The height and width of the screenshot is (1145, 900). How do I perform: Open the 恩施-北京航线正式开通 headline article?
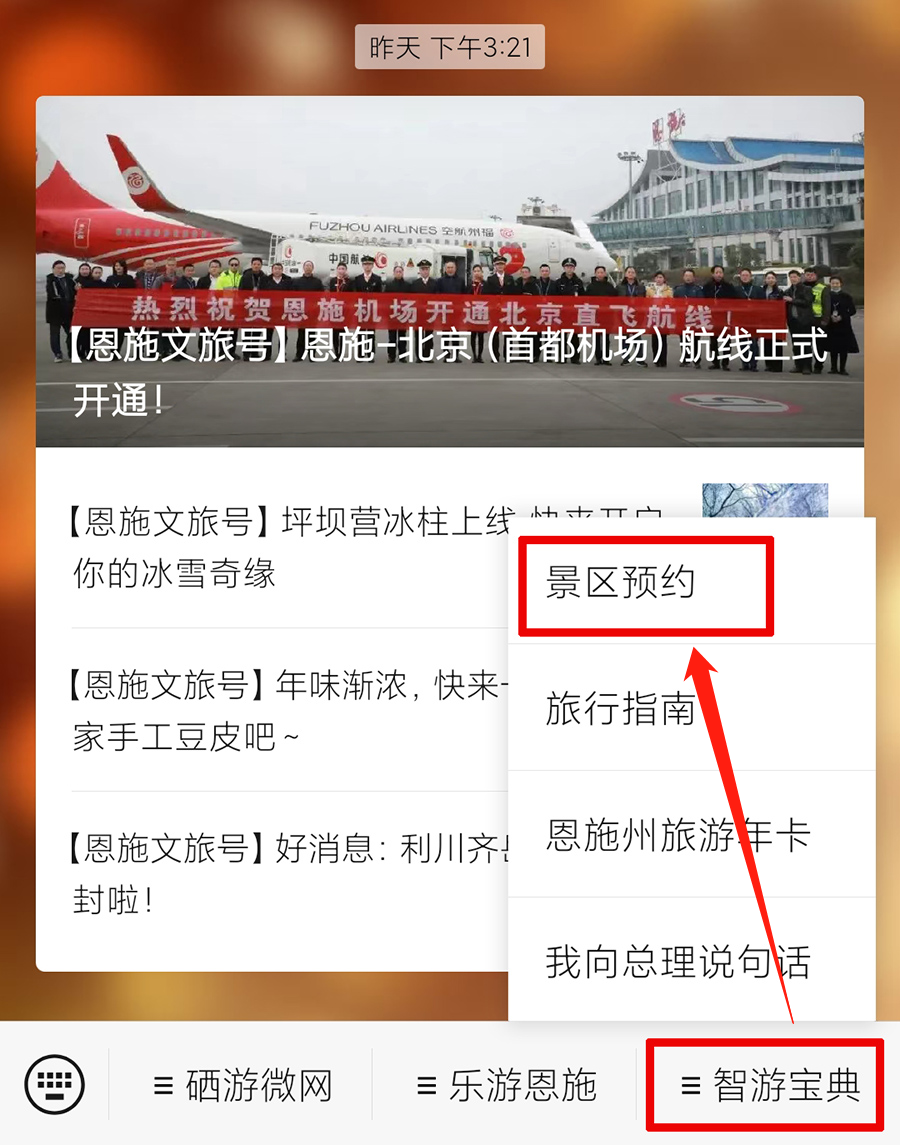450,272
